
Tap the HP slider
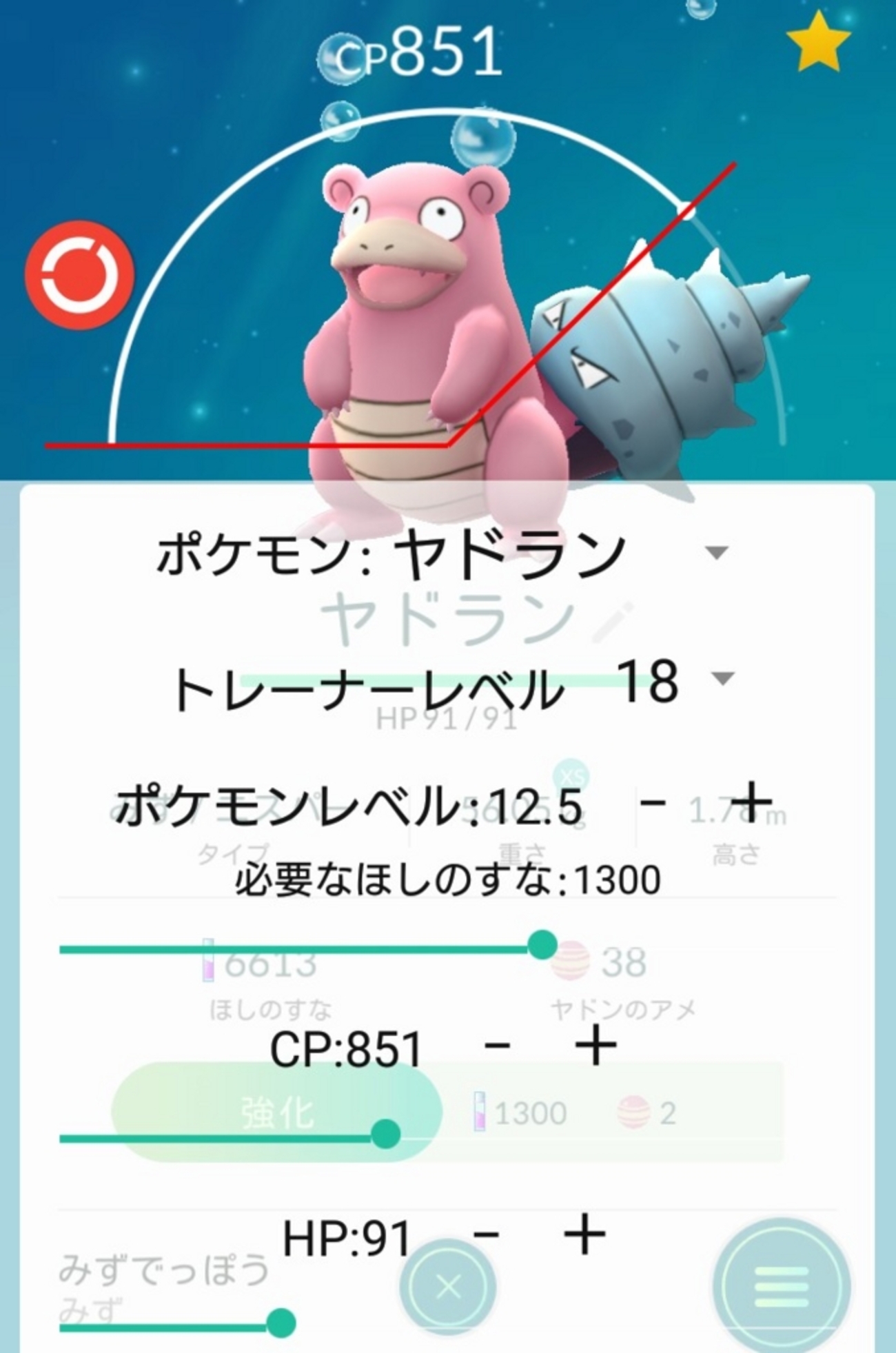[x=281, y=1323]
